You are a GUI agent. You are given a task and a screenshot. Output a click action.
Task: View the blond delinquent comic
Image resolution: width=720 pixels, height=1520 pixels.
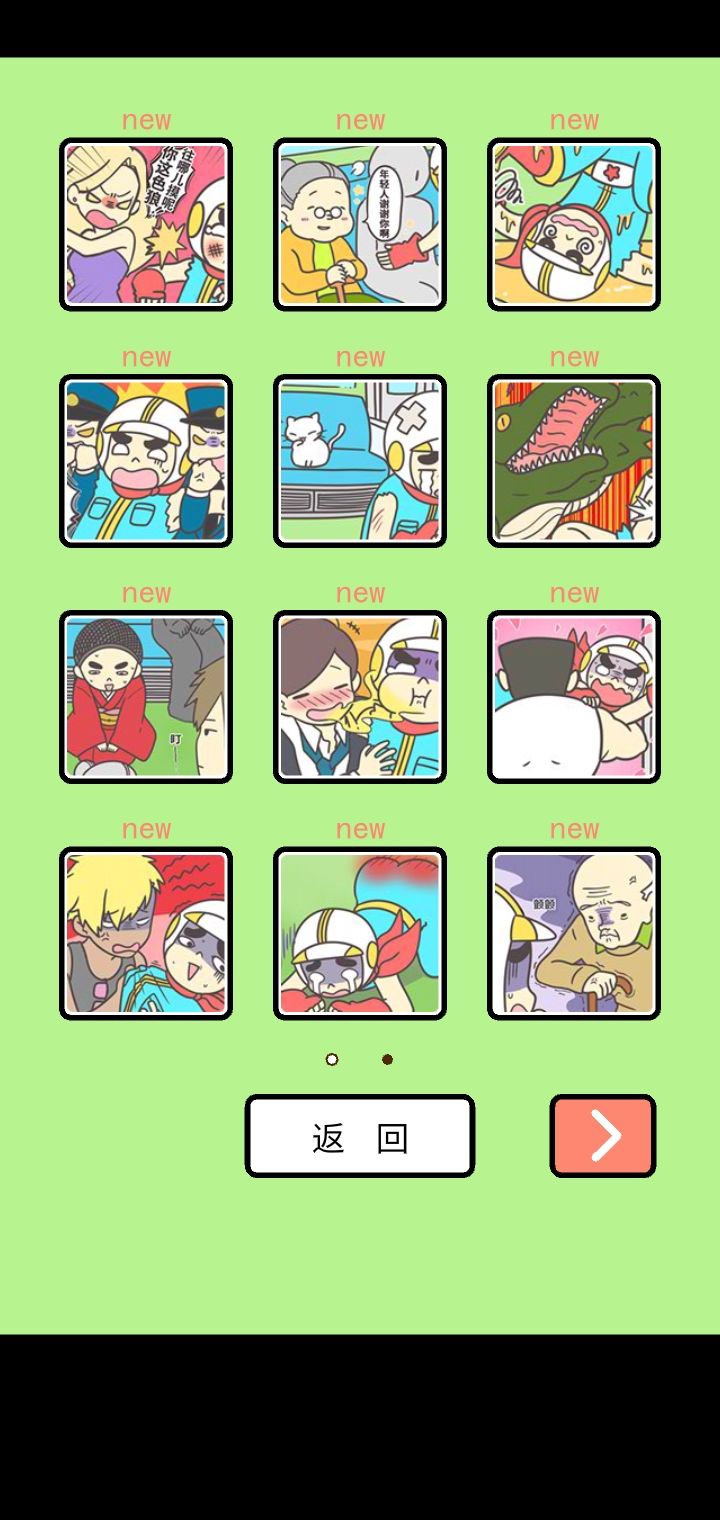(x=146, y=932)
